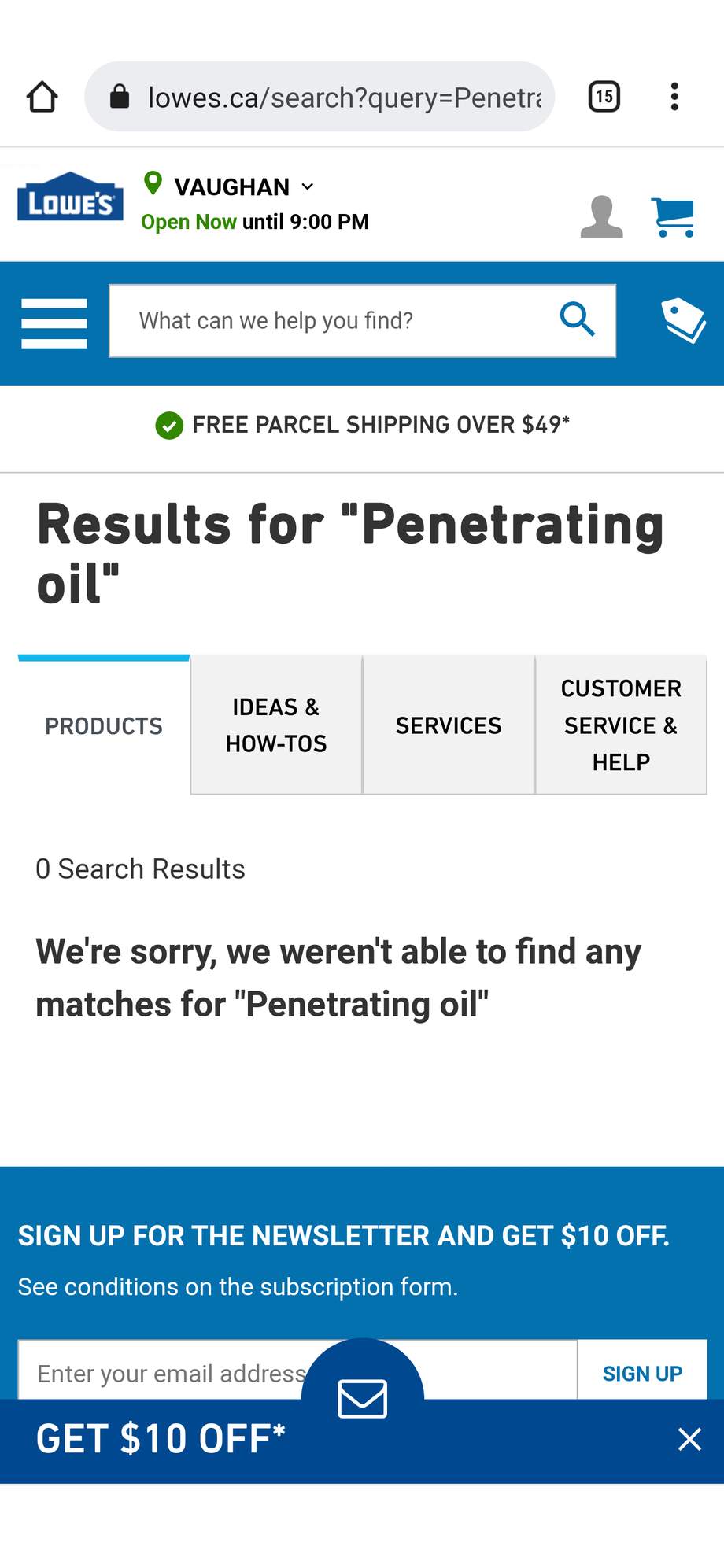724x1568 pixels.
Task: Open the shopping cart
Action: click(x=673, y=217)
